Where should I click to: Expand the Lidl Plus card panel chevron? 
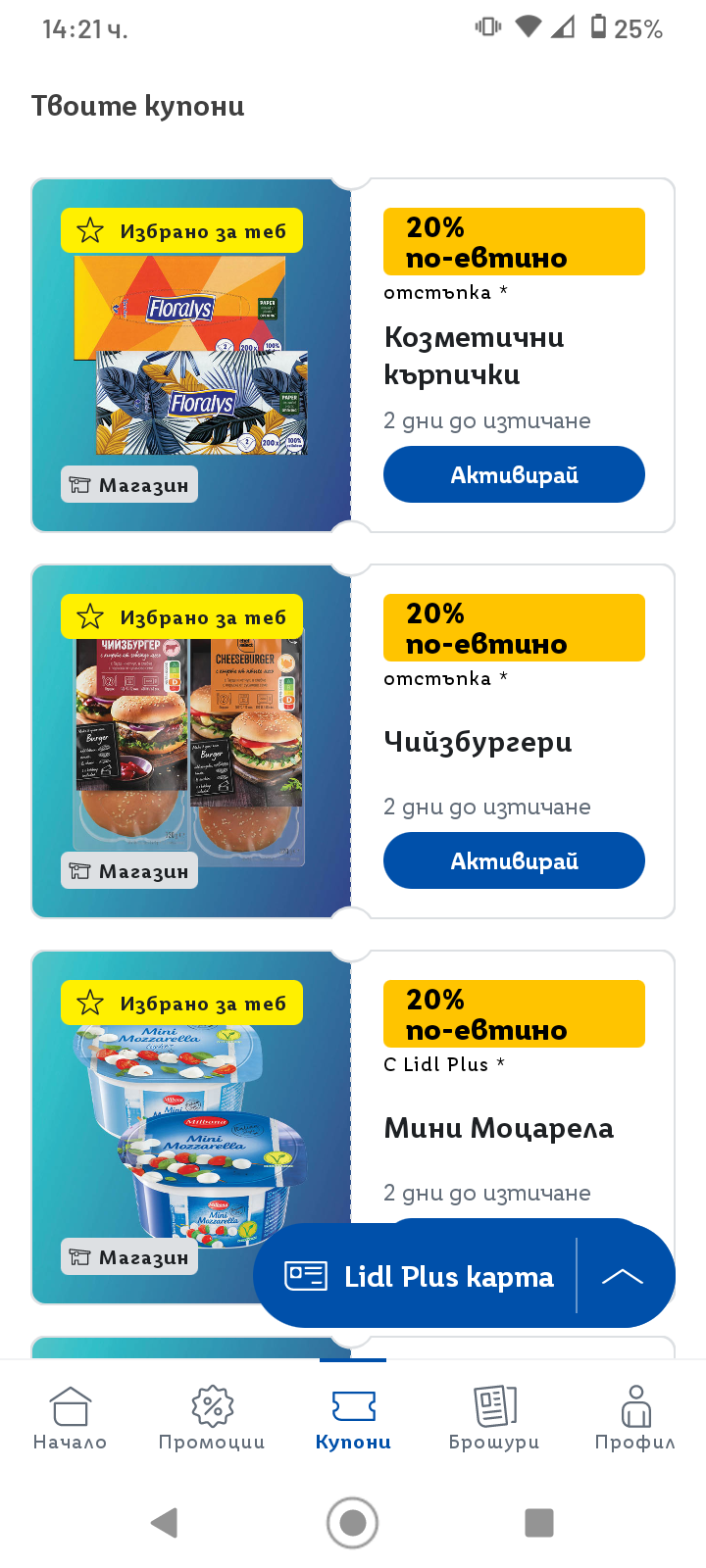pos(623,1276)
